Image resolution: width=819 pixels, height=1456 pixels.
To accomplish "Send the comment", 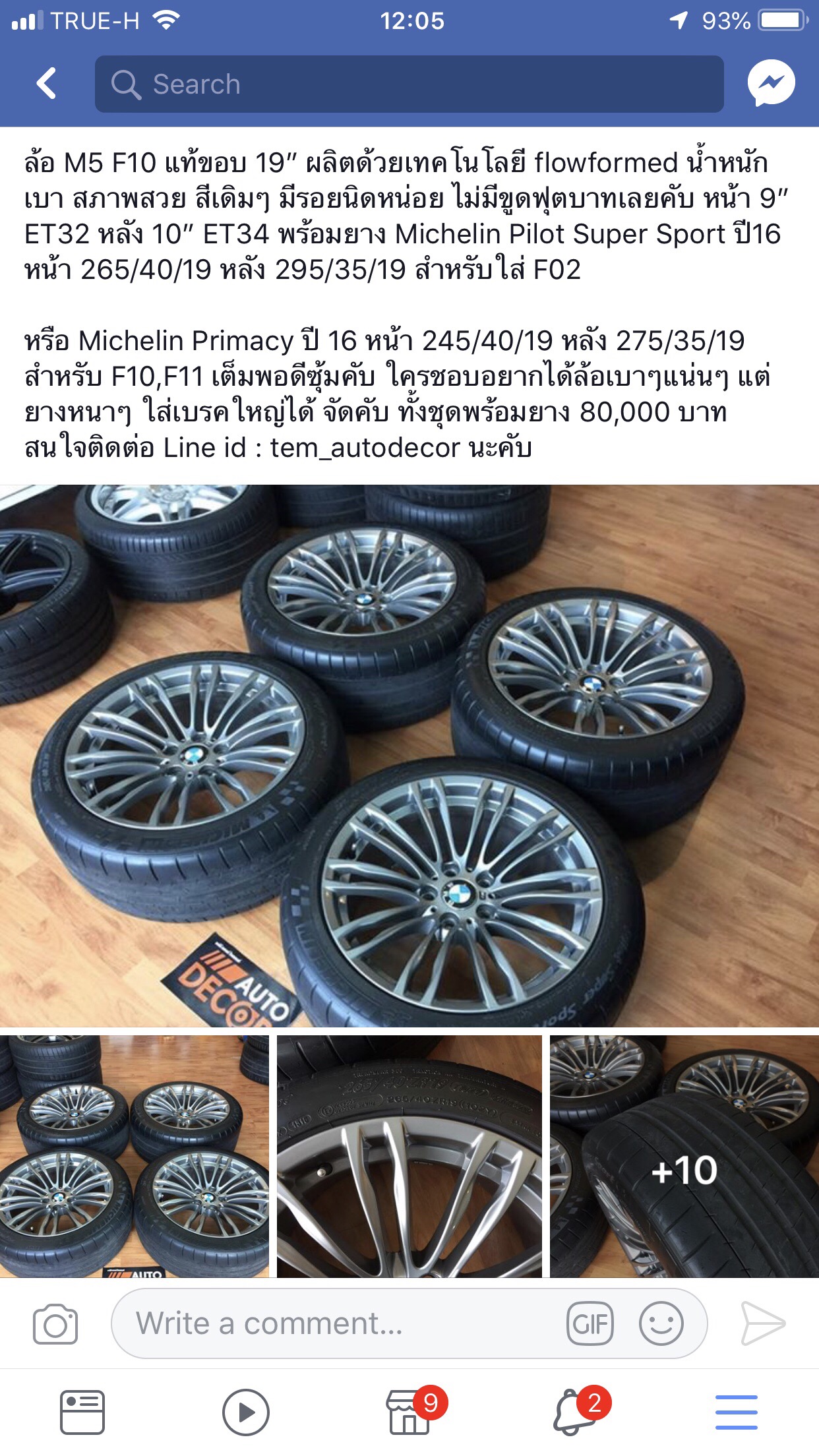I will (x=763, y=1323).
